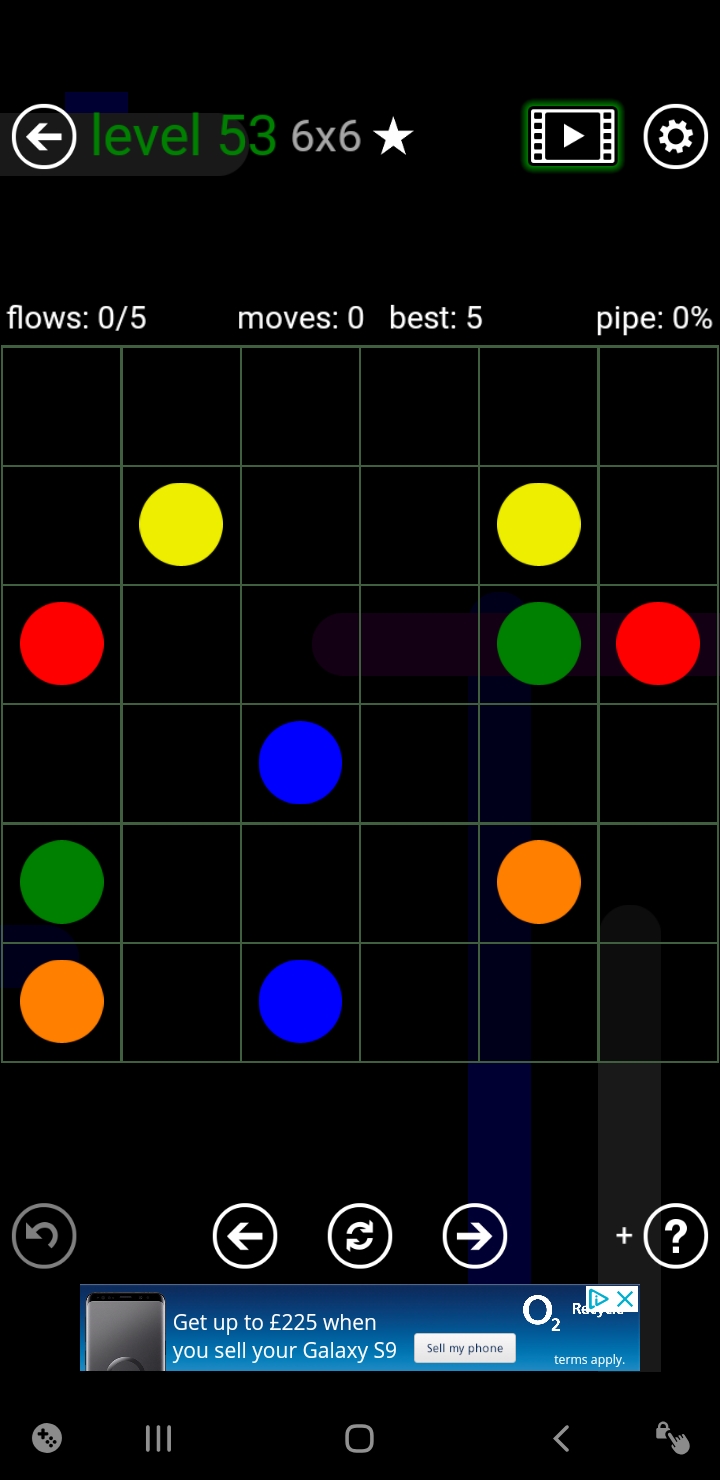Tap the Sell my phone button
Image resolution: width=720 pixels, height=1480 pixels.
[x=465, y=1348]
